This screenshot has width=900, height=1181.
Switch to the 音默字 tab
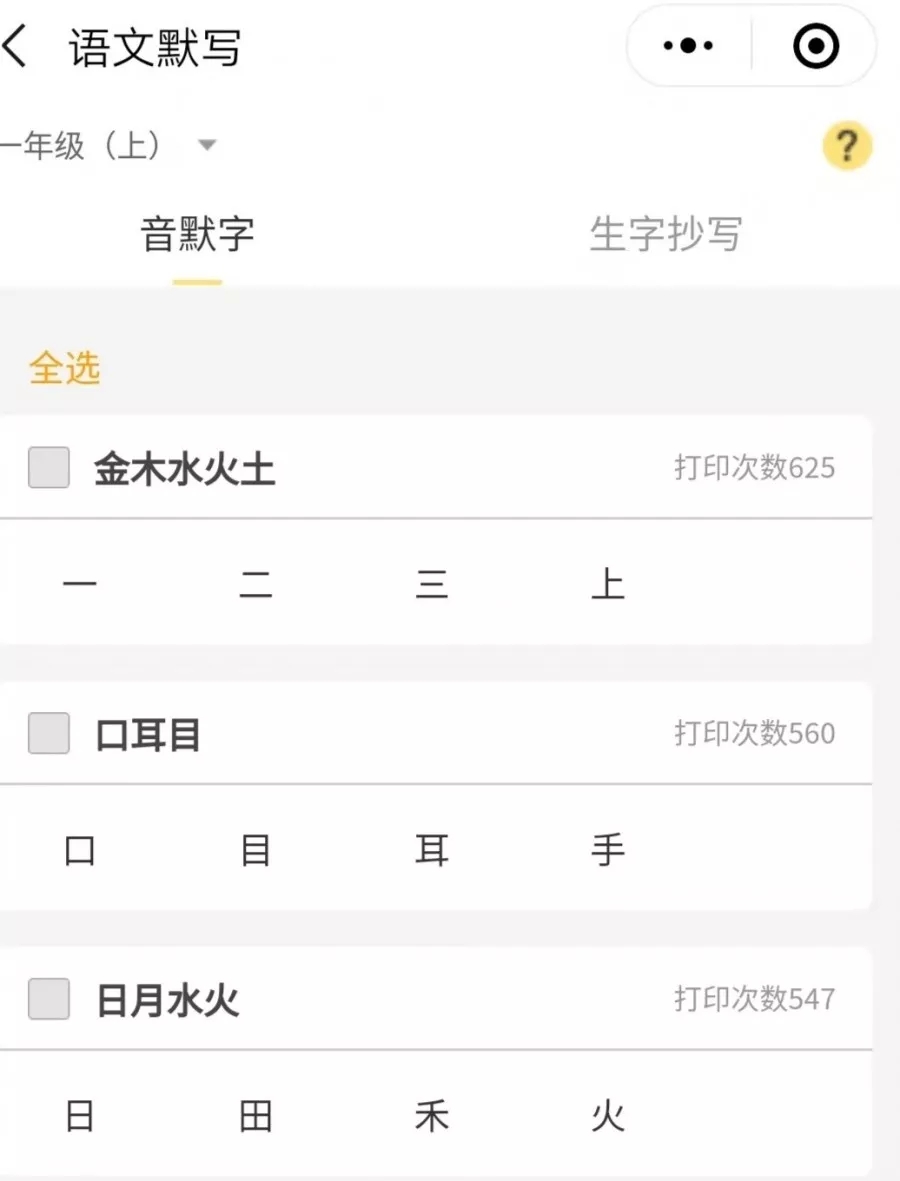[x=197, y=236]
